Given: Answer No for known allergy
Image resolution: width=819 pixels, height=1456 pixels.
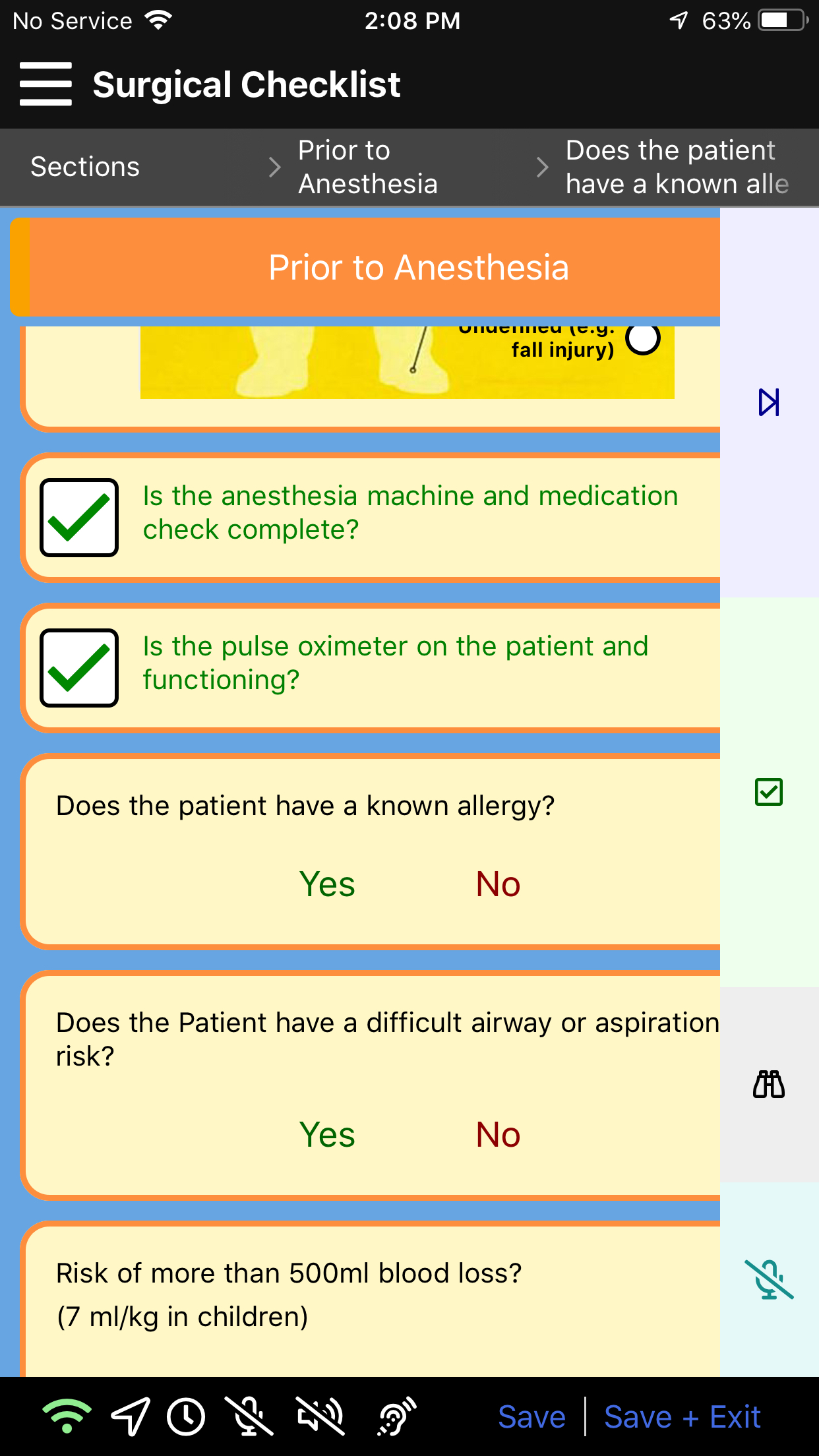Looking at the screenshot, I should coord(498,884).
